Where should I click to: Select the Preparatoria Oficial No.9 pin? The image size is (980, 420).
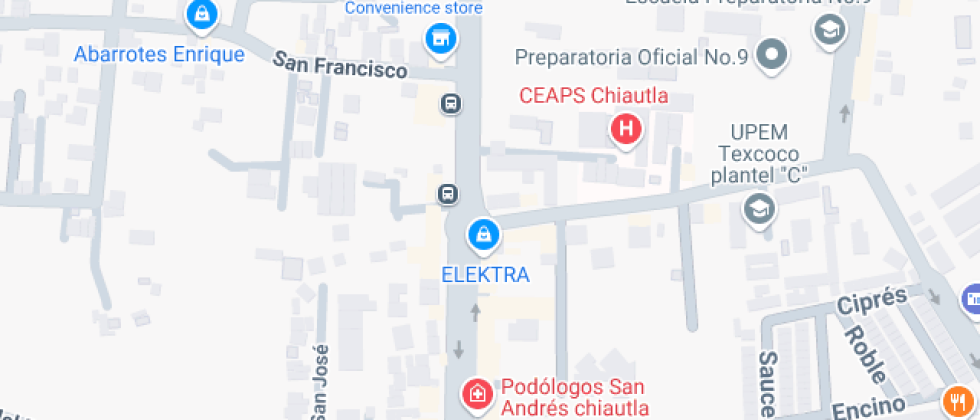[x=771, y=55]
